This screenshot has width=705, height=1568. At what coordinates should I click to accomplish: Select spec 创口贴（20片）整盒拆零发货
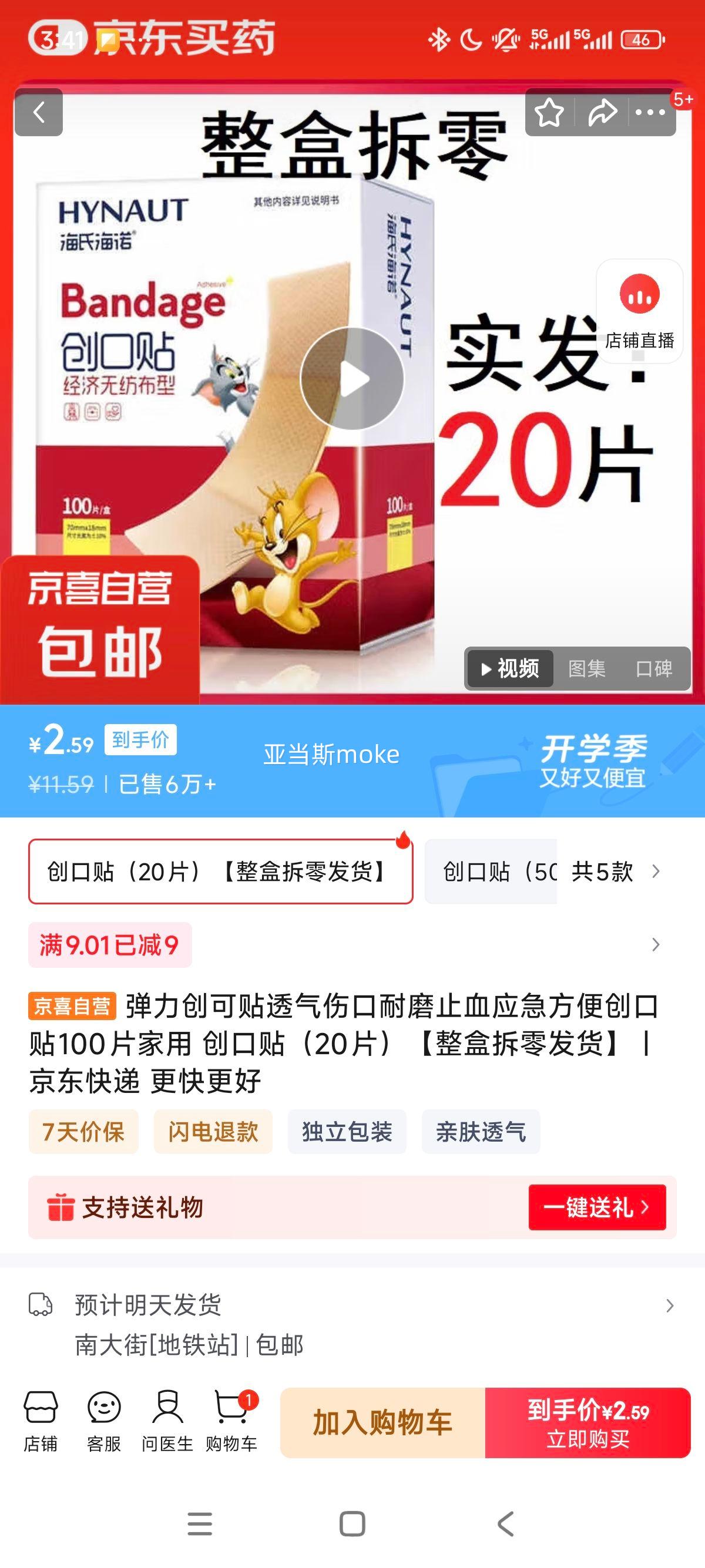click(220, 872)
